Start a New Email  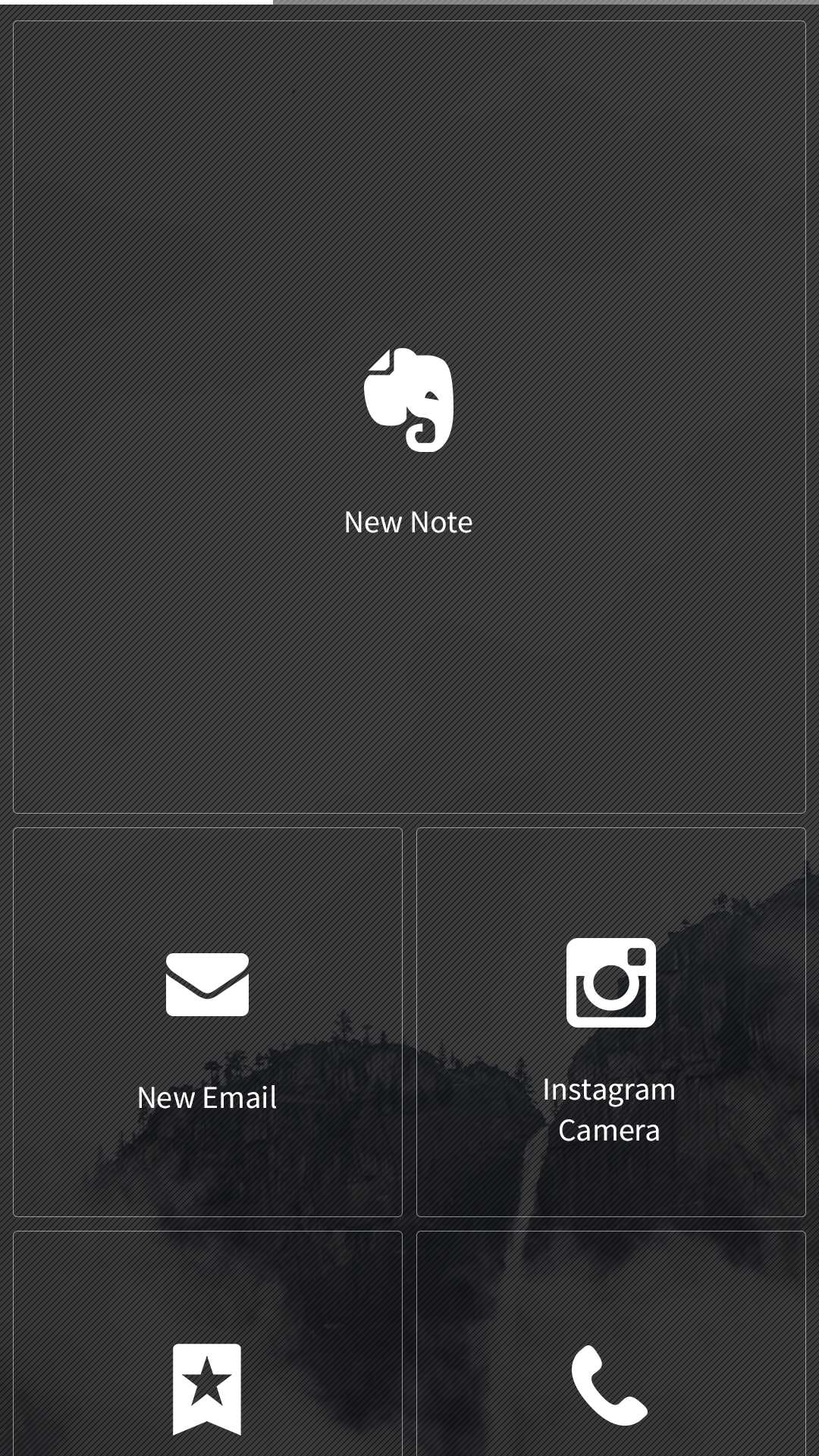[x=207, y=1021]
